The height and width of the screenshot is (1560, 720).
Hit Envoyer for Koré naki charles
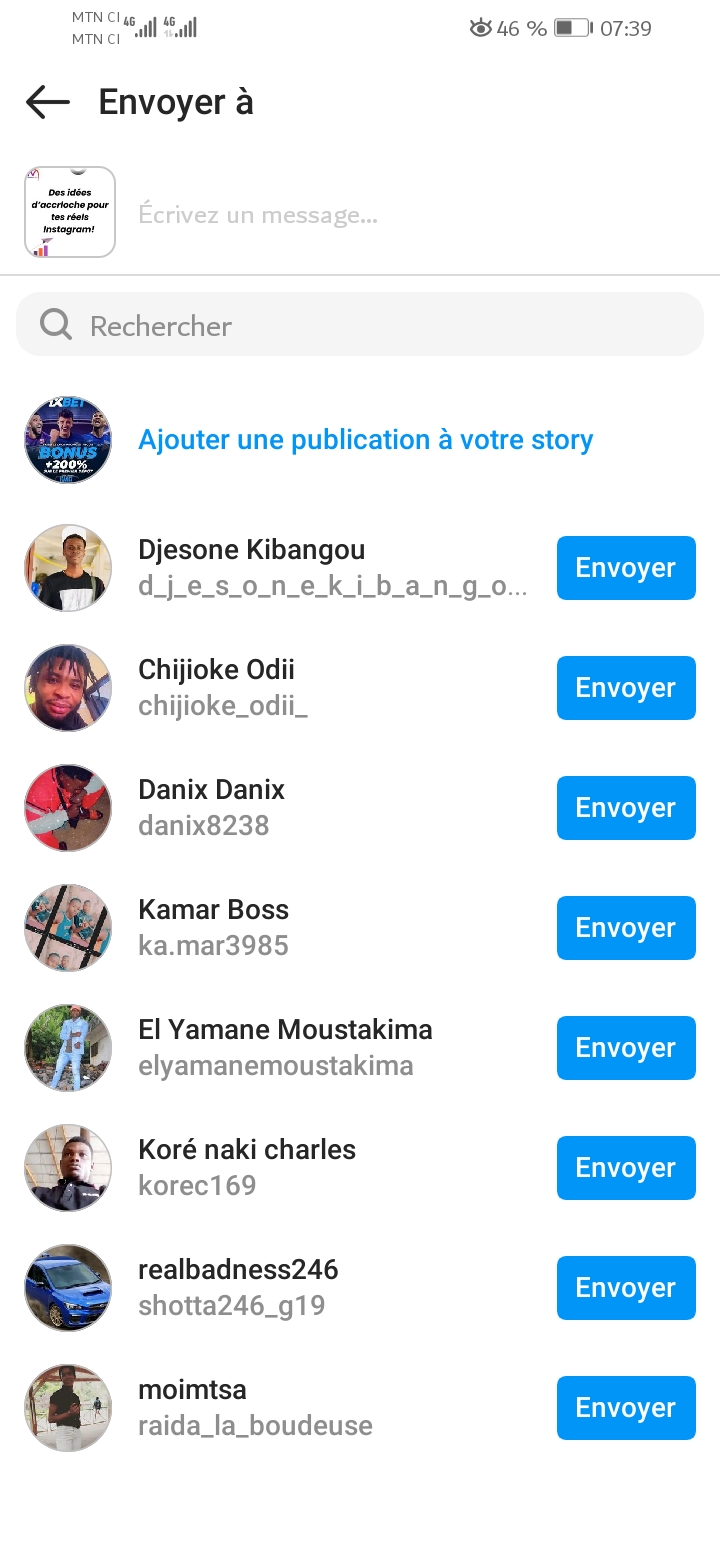[x=625, y=1168]
